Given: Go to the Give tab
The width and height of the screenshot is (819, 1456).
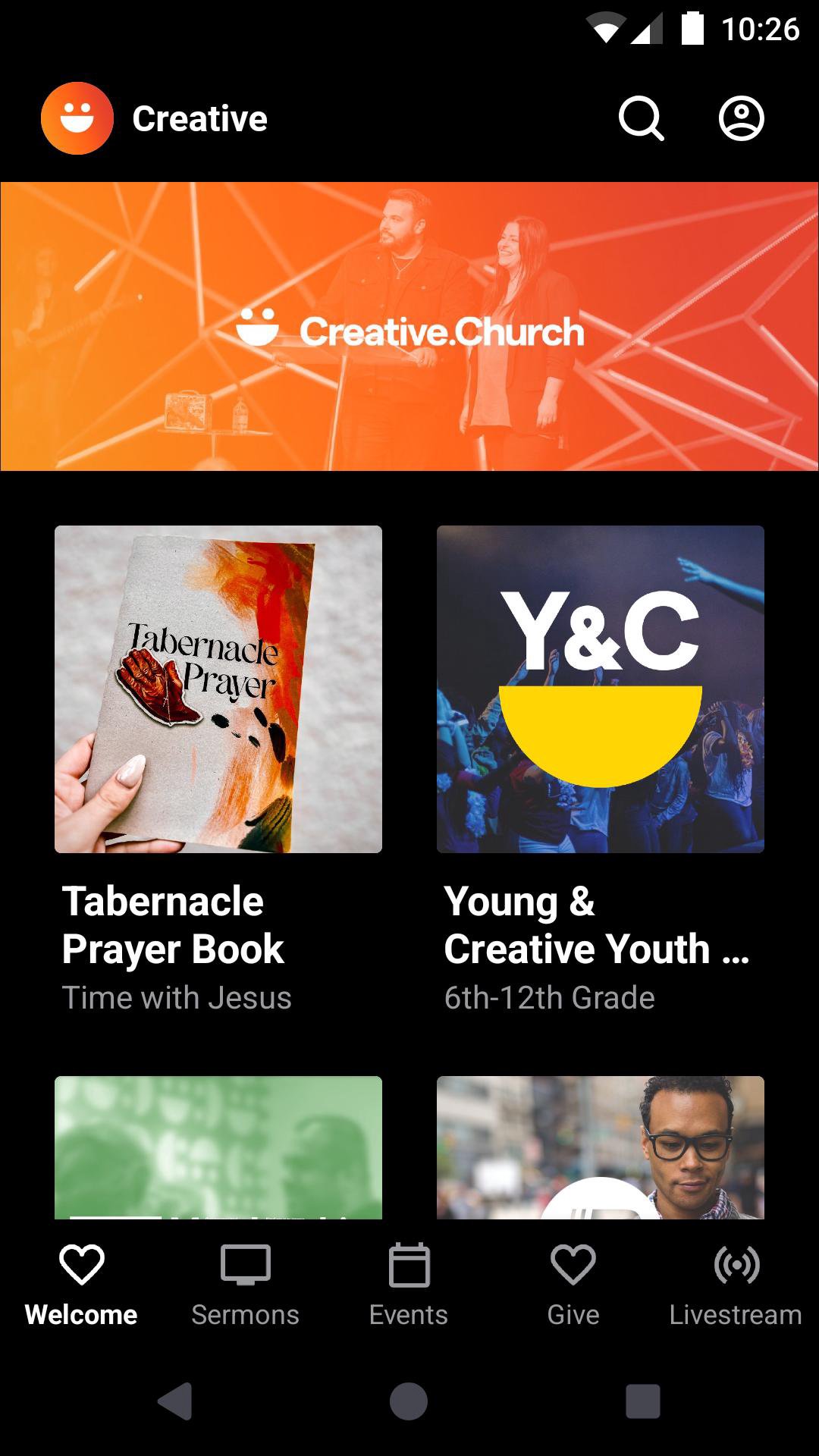Looking at the screenshot, I should pos(573,1282).
